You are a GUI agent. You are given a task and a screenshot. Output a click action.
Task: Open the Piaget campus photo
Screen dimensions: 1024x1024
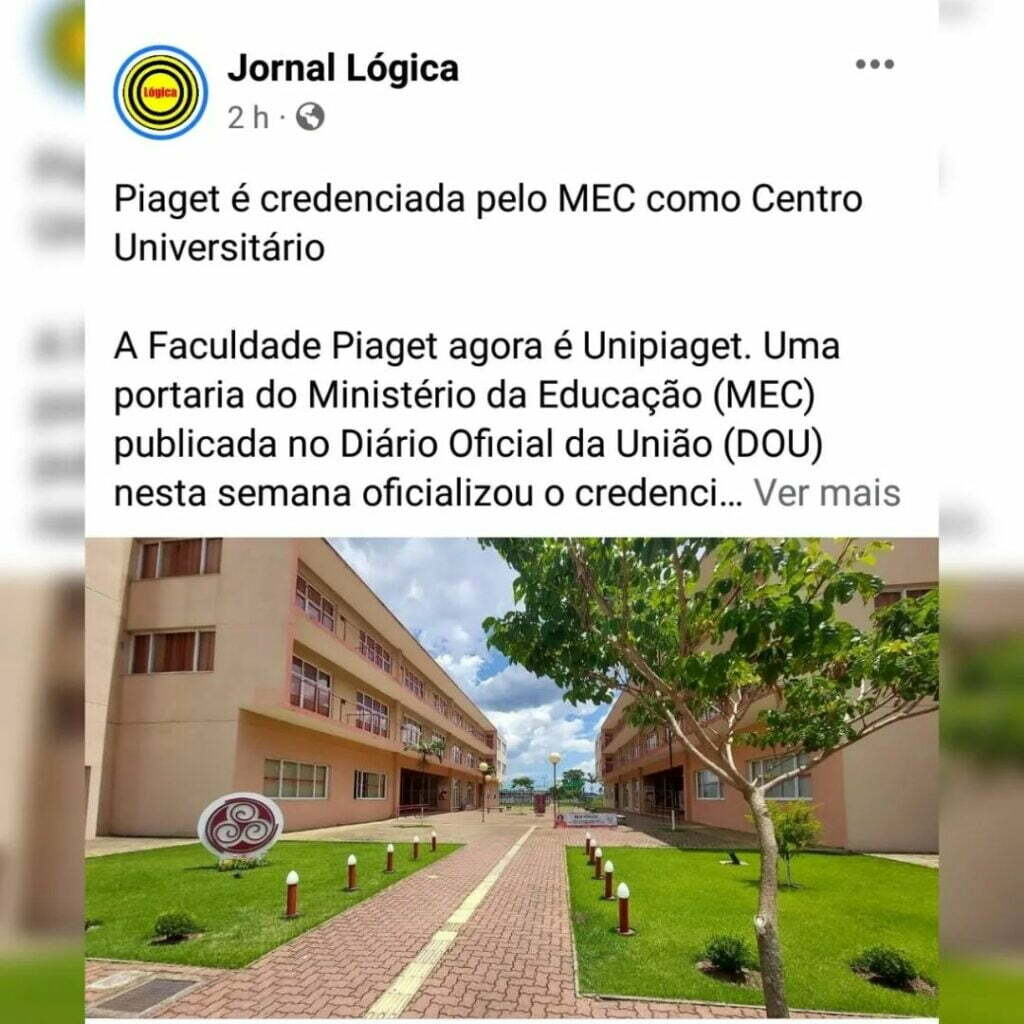pos(511,777)
